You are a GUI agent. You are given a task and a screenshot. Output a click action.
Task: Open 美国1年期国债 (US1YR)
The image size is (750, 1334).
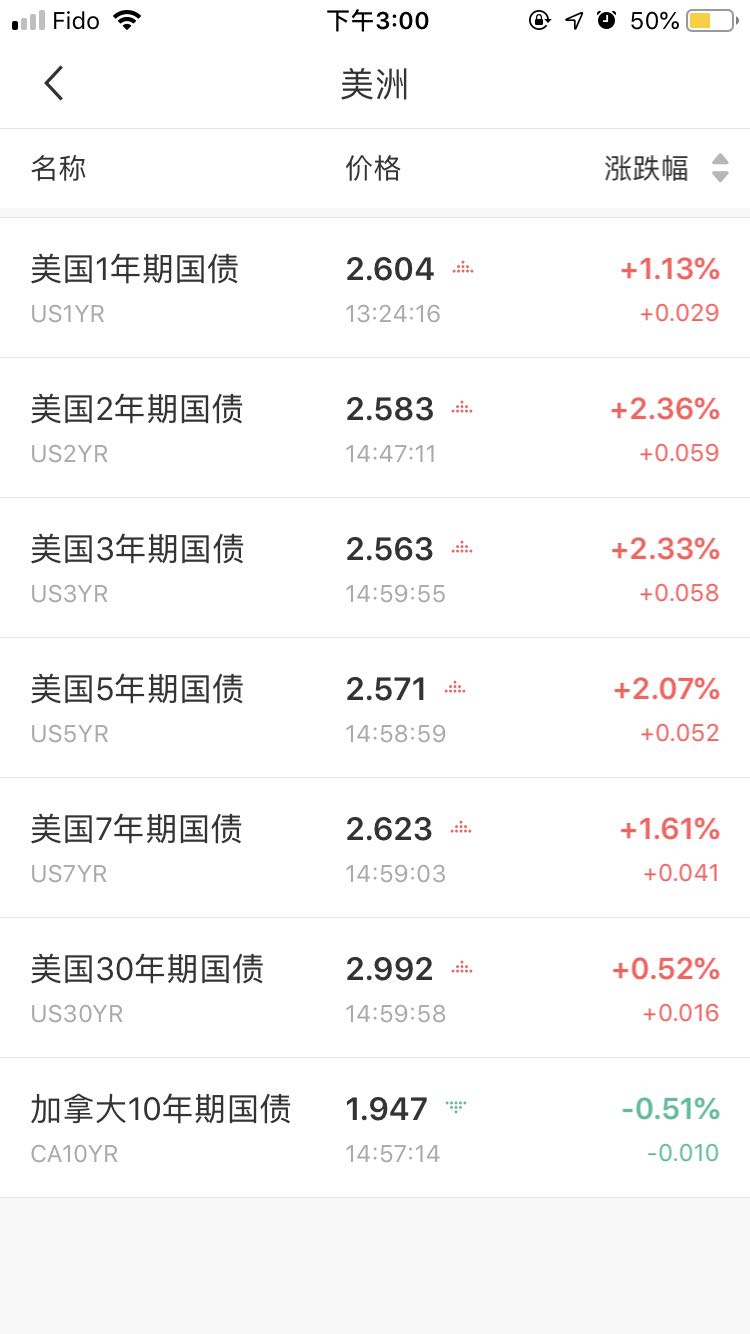point(375,288)
